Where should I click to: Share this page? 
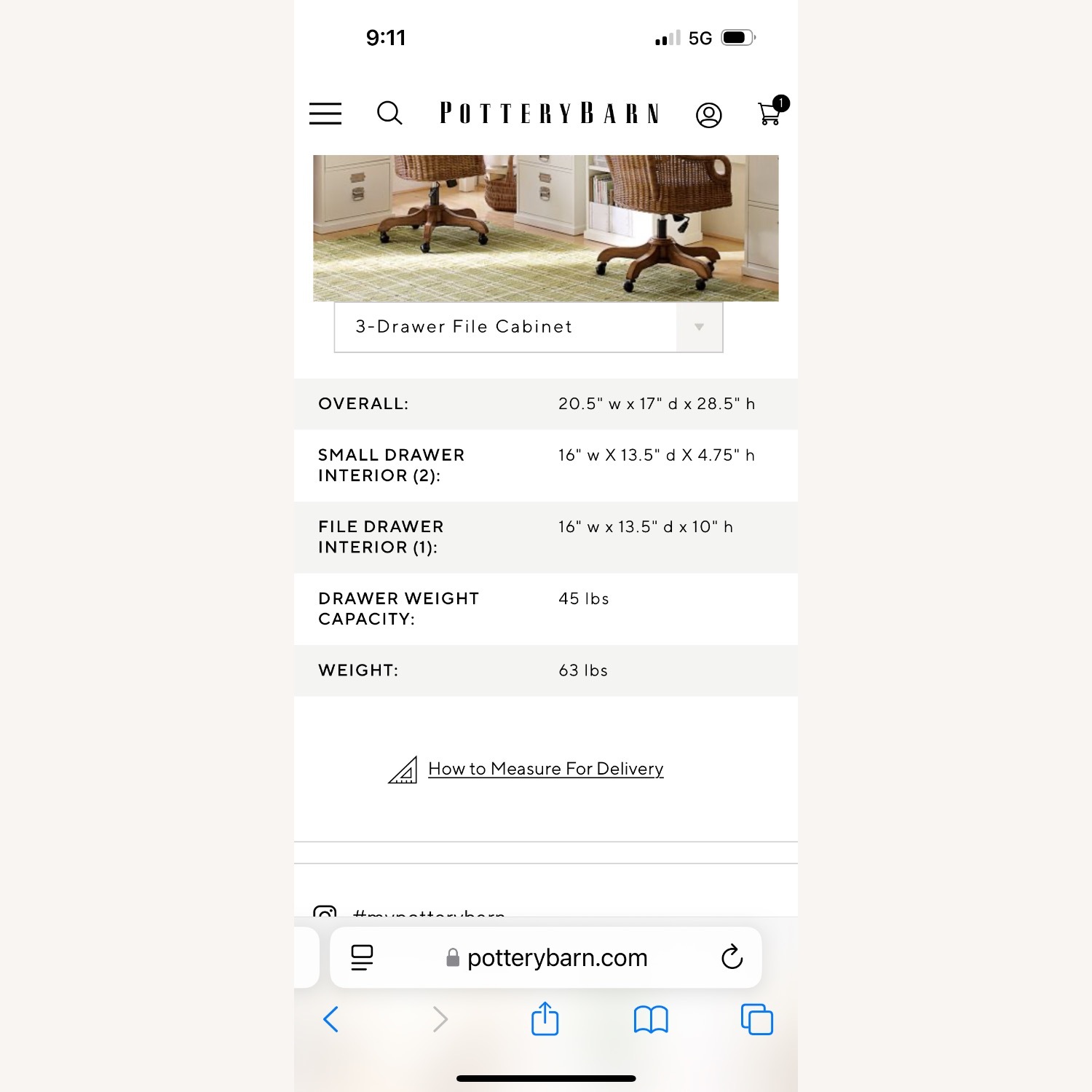(545, 1019)
